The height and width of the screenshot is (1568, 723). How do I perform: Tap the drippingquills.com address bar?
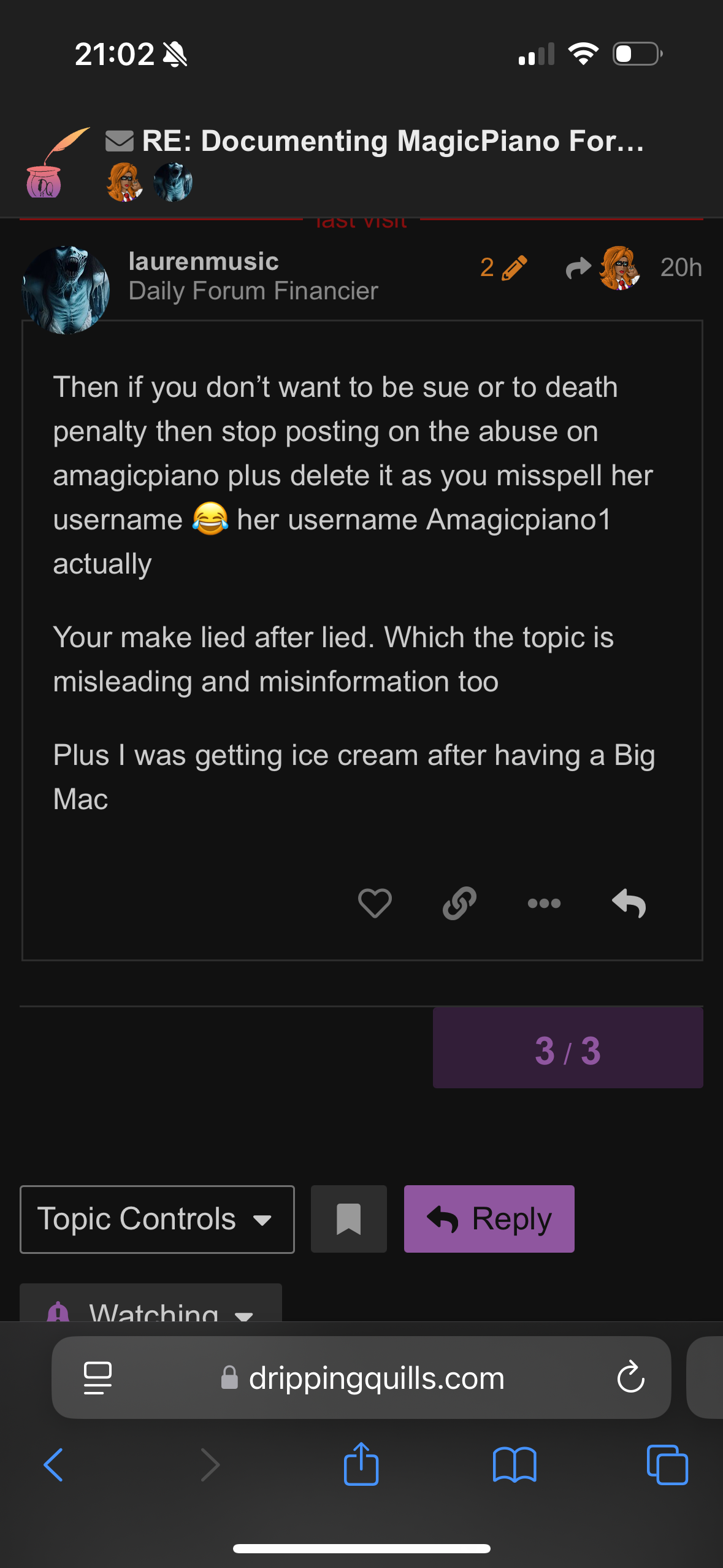coord(361,1378)
